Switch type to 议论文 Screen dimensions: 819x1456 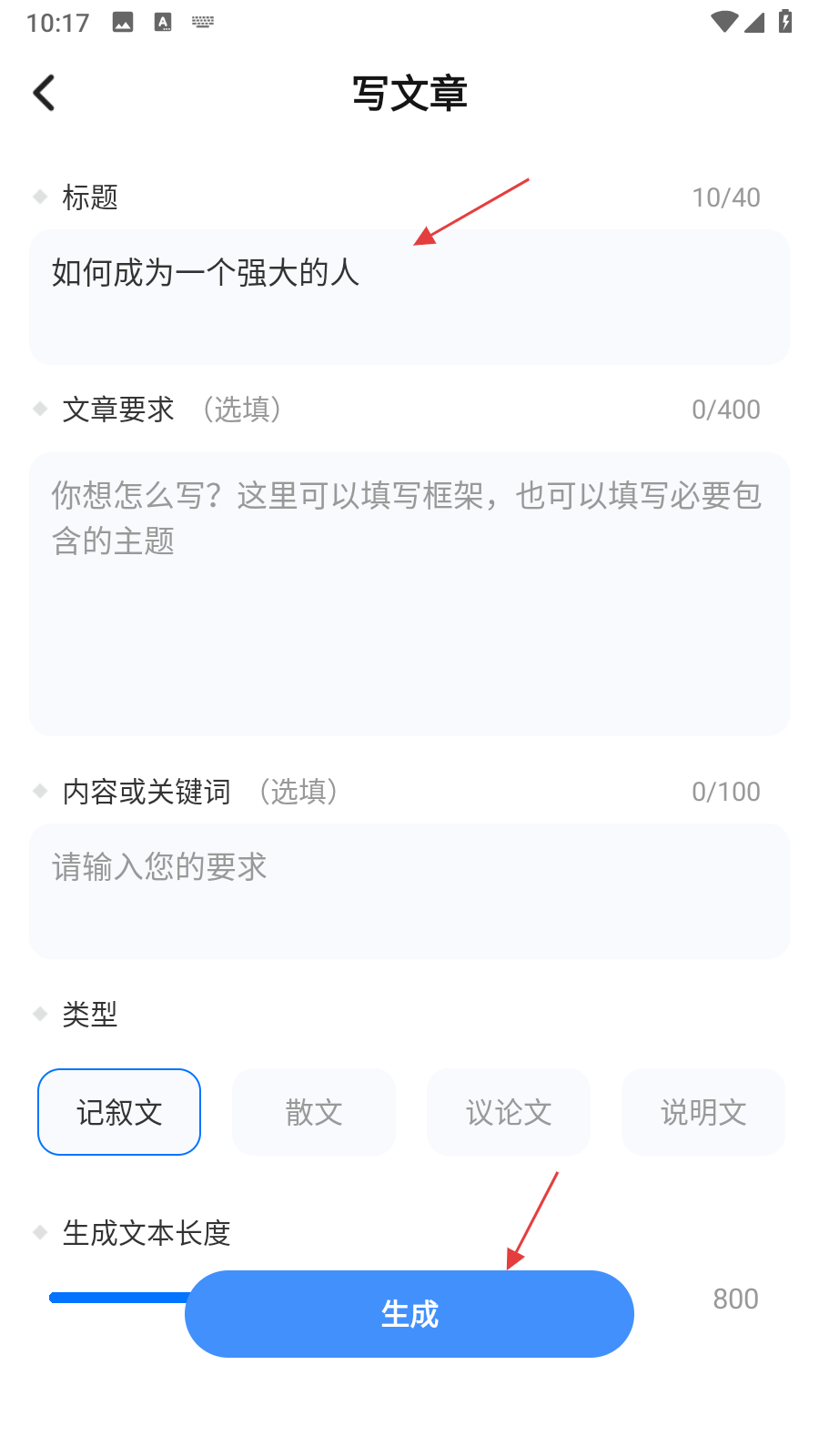[x=509, y=1112]
